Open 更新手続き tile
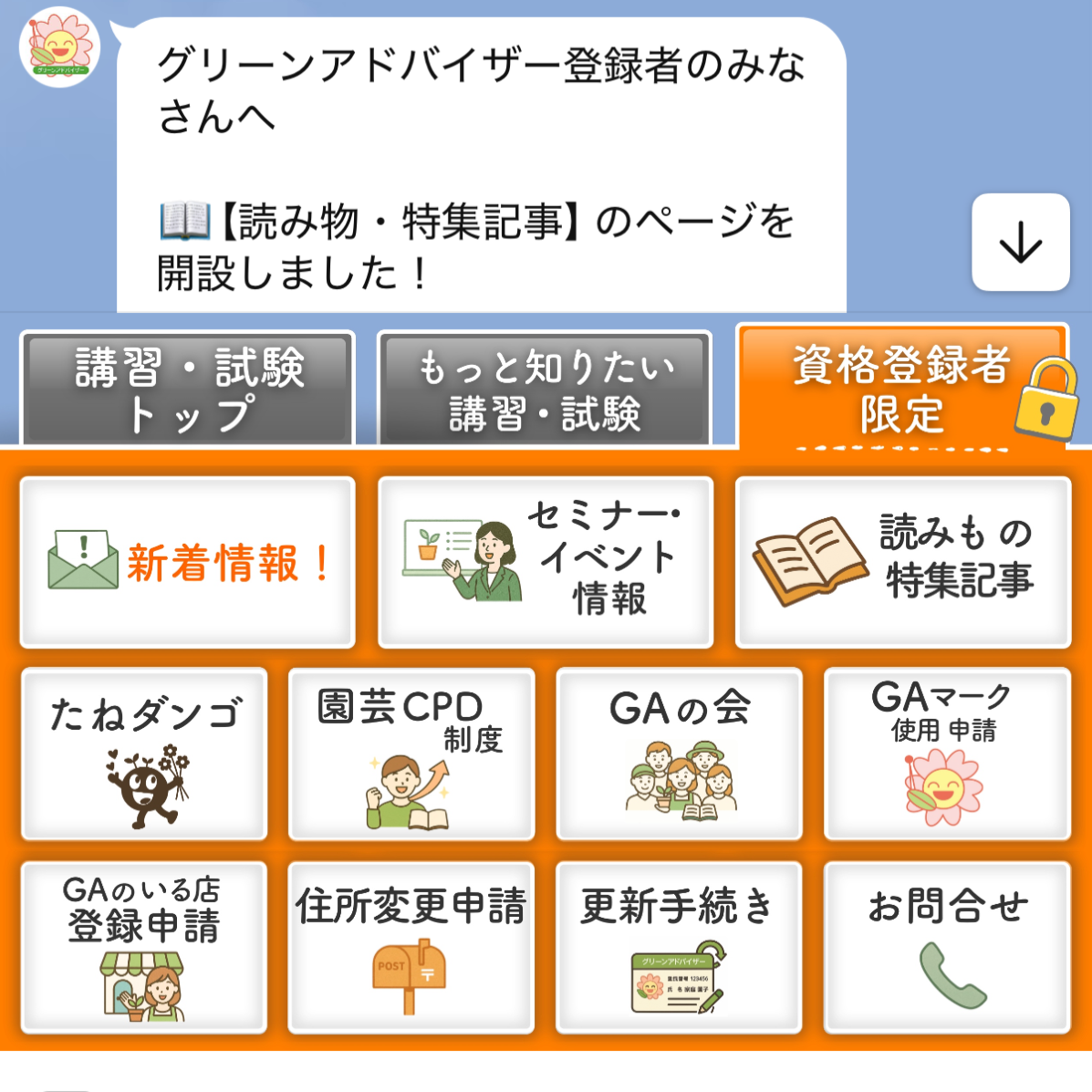Image resolution: width=1092 pixels, height=1092 pixels. click(679, 947)
